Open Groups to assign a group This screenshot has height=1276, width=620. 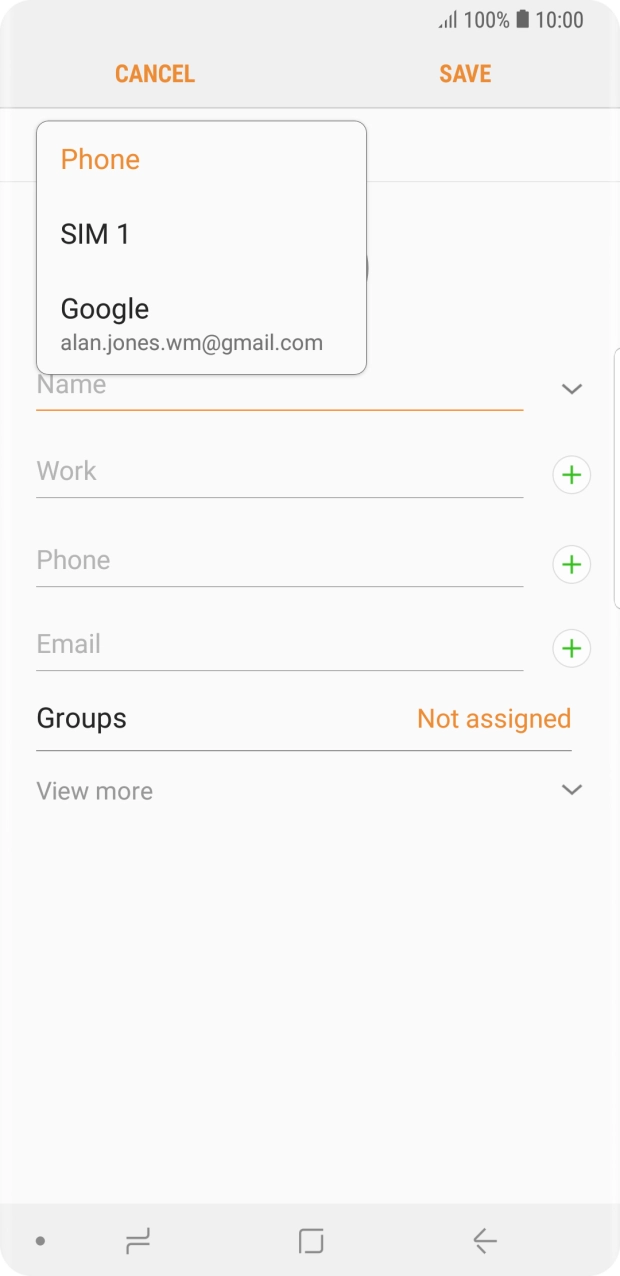point(304,719)
